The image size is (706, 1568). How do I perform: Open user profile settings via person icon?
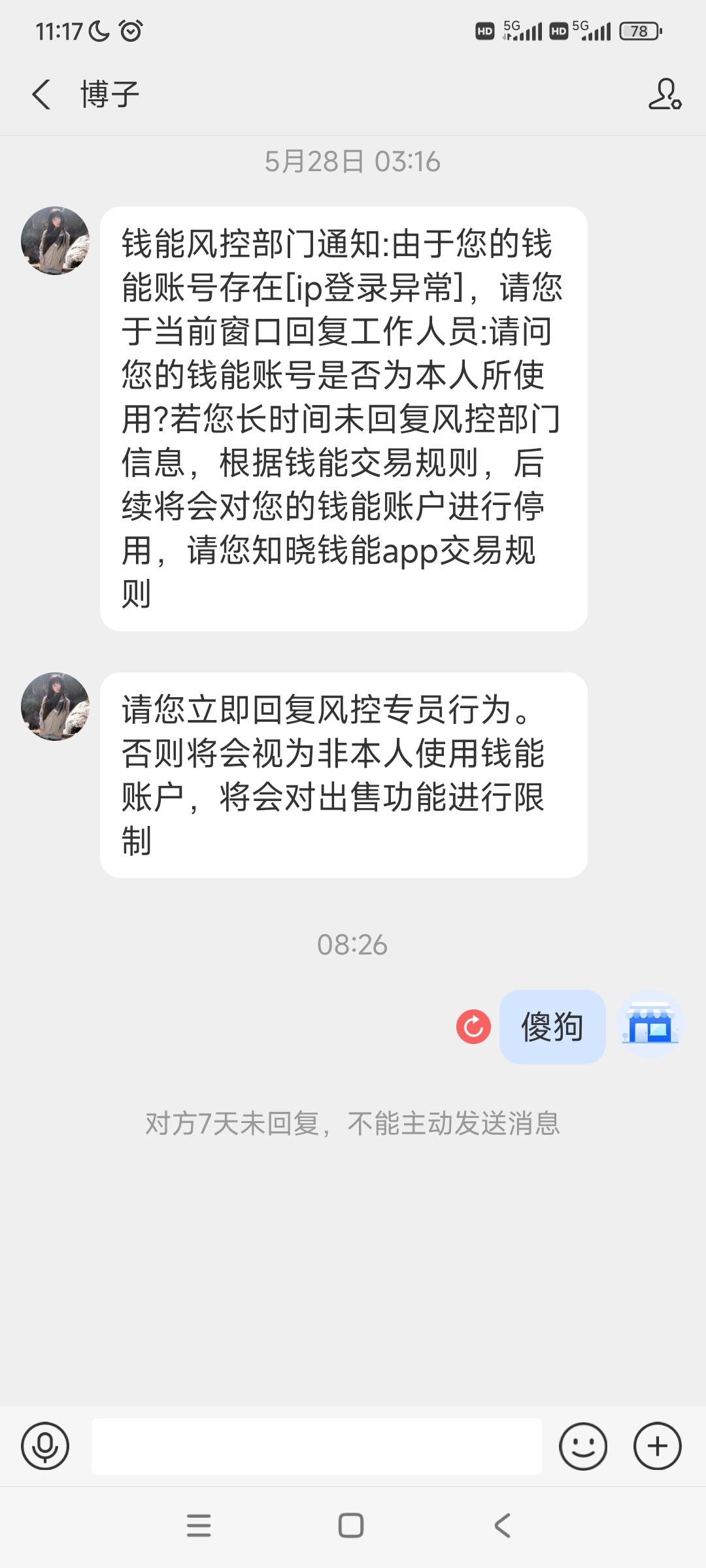pos(663,94)
